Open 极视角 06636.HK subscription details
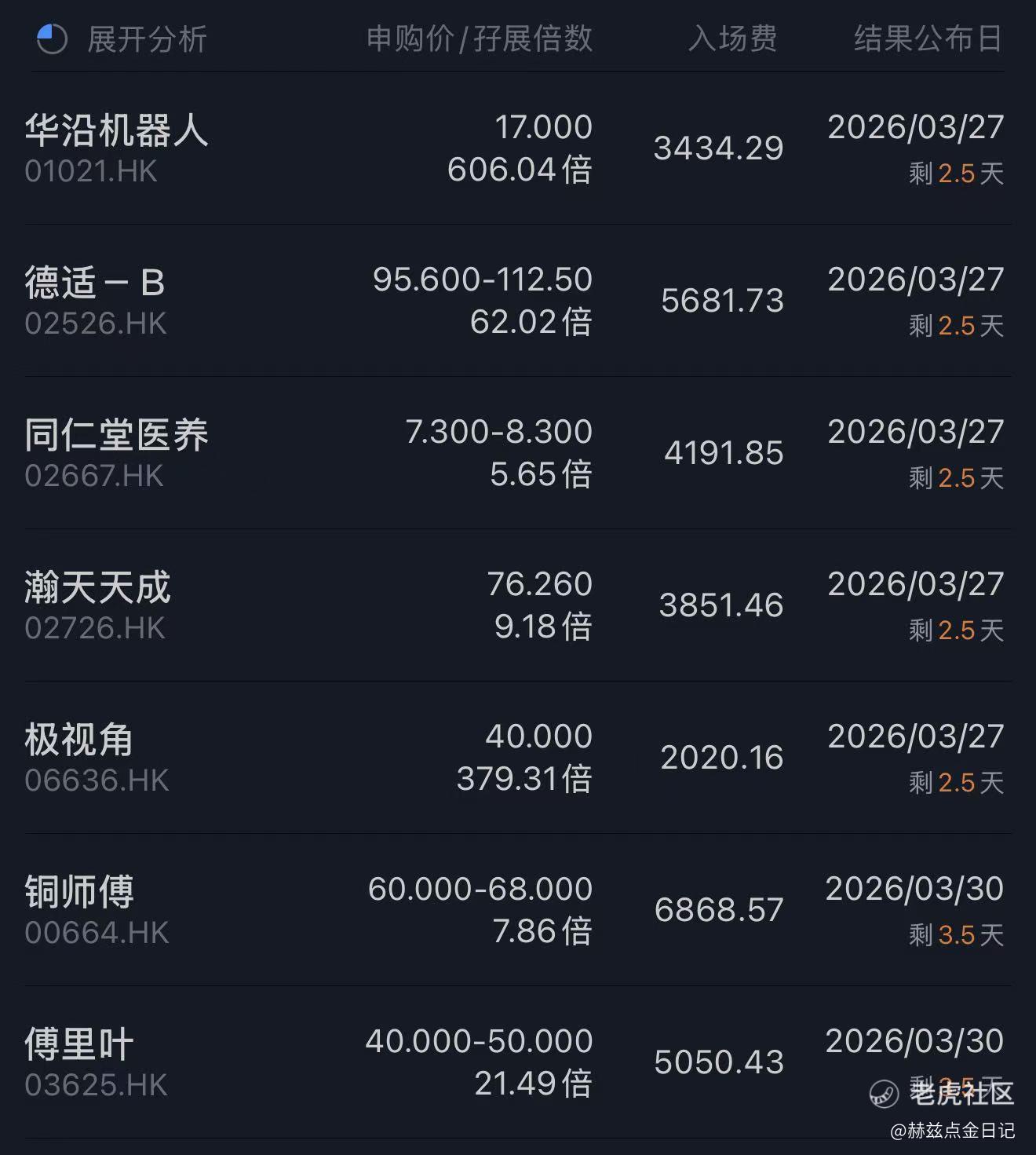Image resolution: width=1036 pixels, height=1155 pixels. 518,758
